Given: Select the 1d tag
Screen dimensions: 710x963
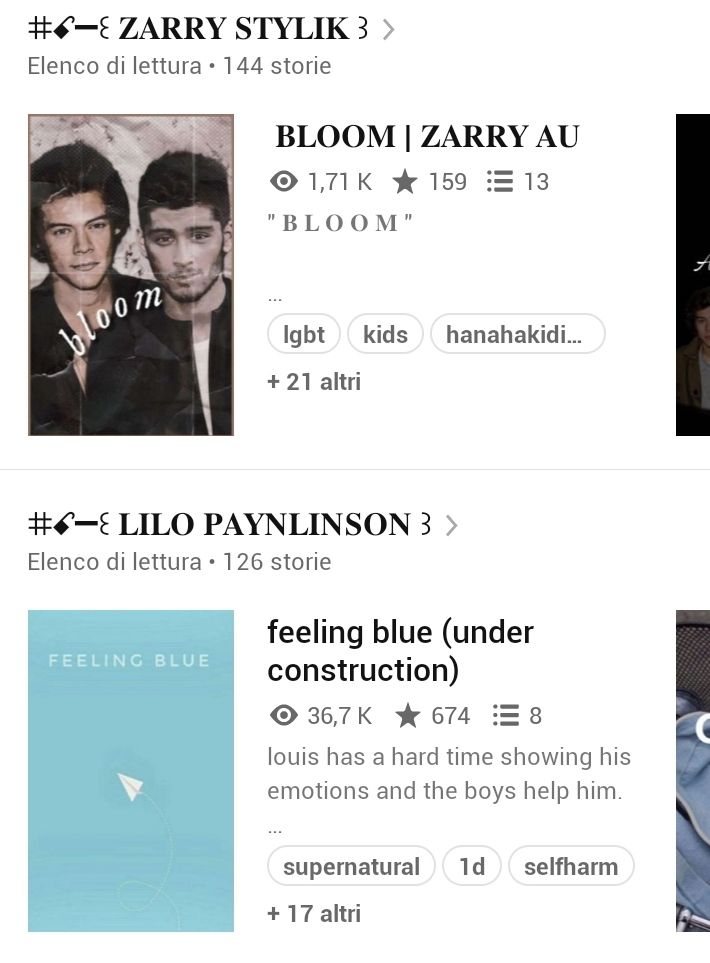Looking at the screenshot, I should [472, 866].
